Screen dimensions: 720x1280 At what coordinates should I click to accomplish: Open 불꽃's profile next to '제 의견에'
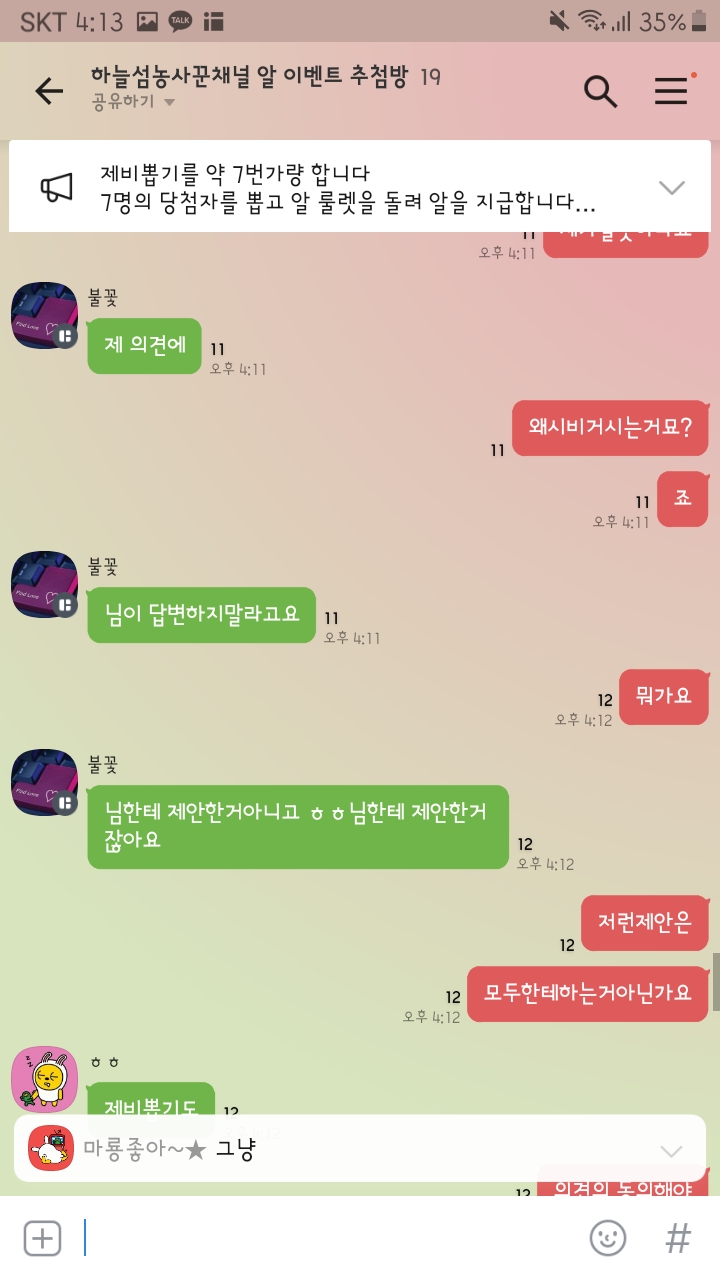44,315
